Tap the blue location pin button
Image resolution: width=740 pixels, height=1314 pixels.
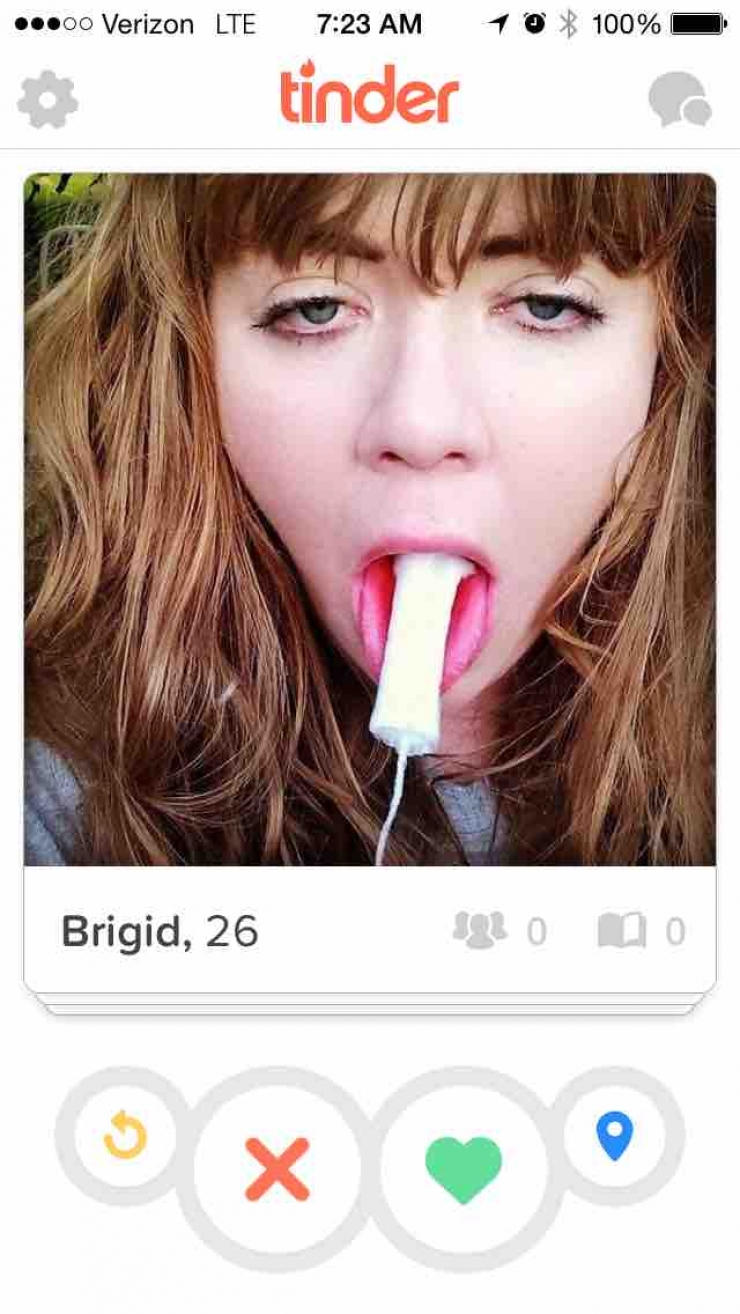coord(614,1136)
